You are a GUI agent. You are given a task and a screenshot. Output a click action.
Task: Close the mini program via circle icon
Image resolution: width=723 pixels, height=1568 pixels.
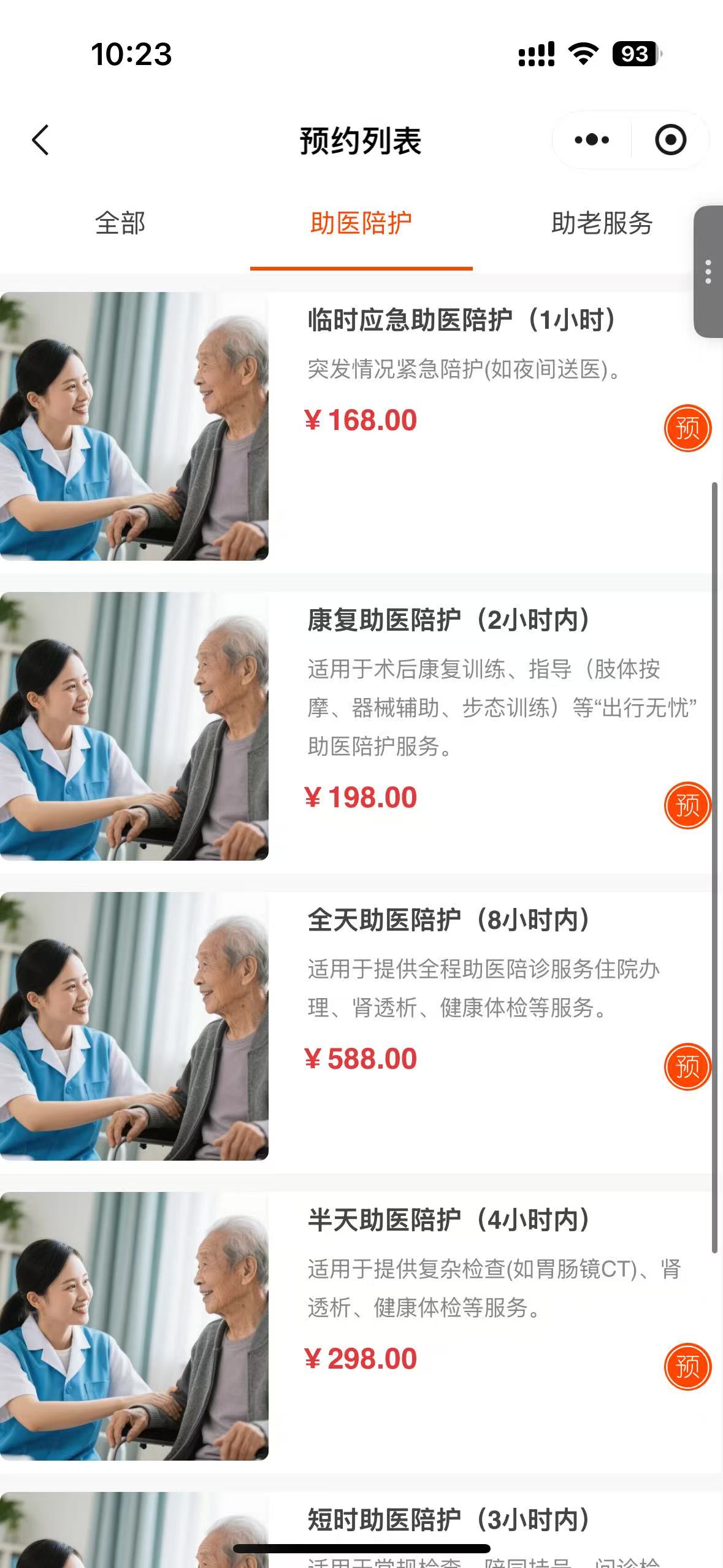(670, 140)
